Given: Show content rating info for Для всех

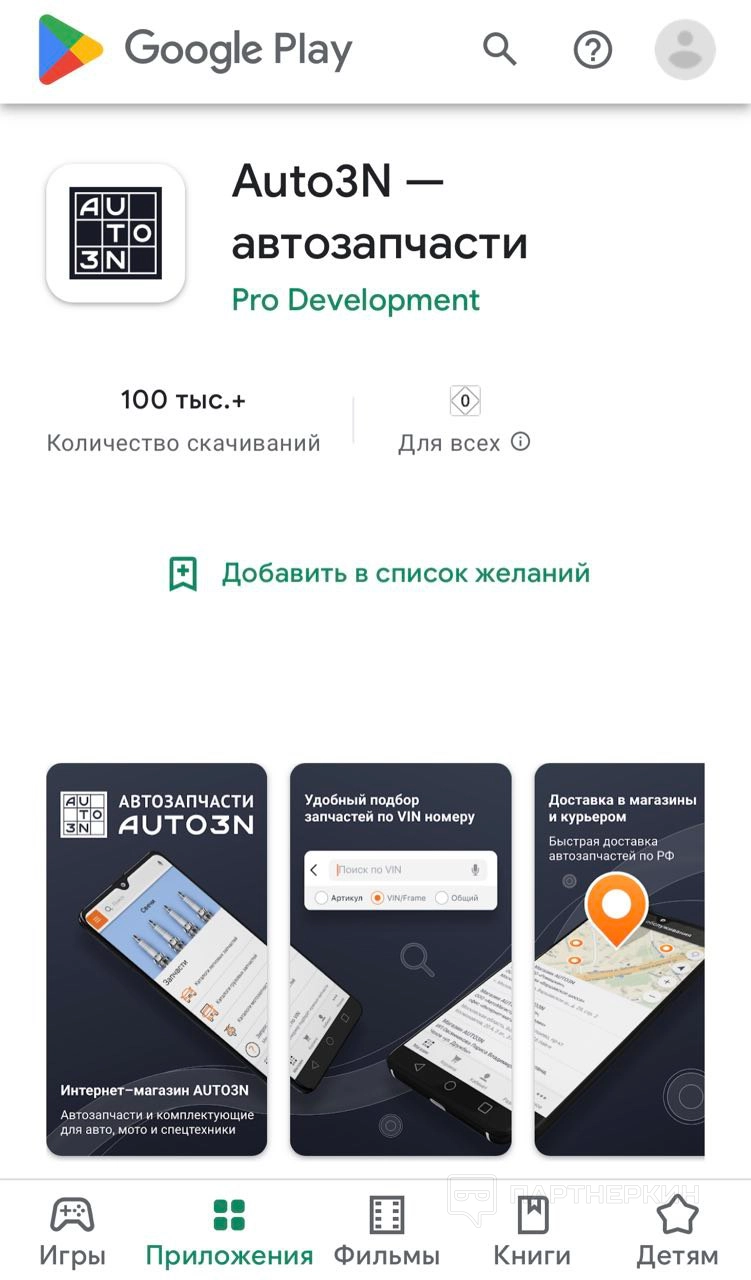Looking at the screenshot, I should (x=520, y=442).
